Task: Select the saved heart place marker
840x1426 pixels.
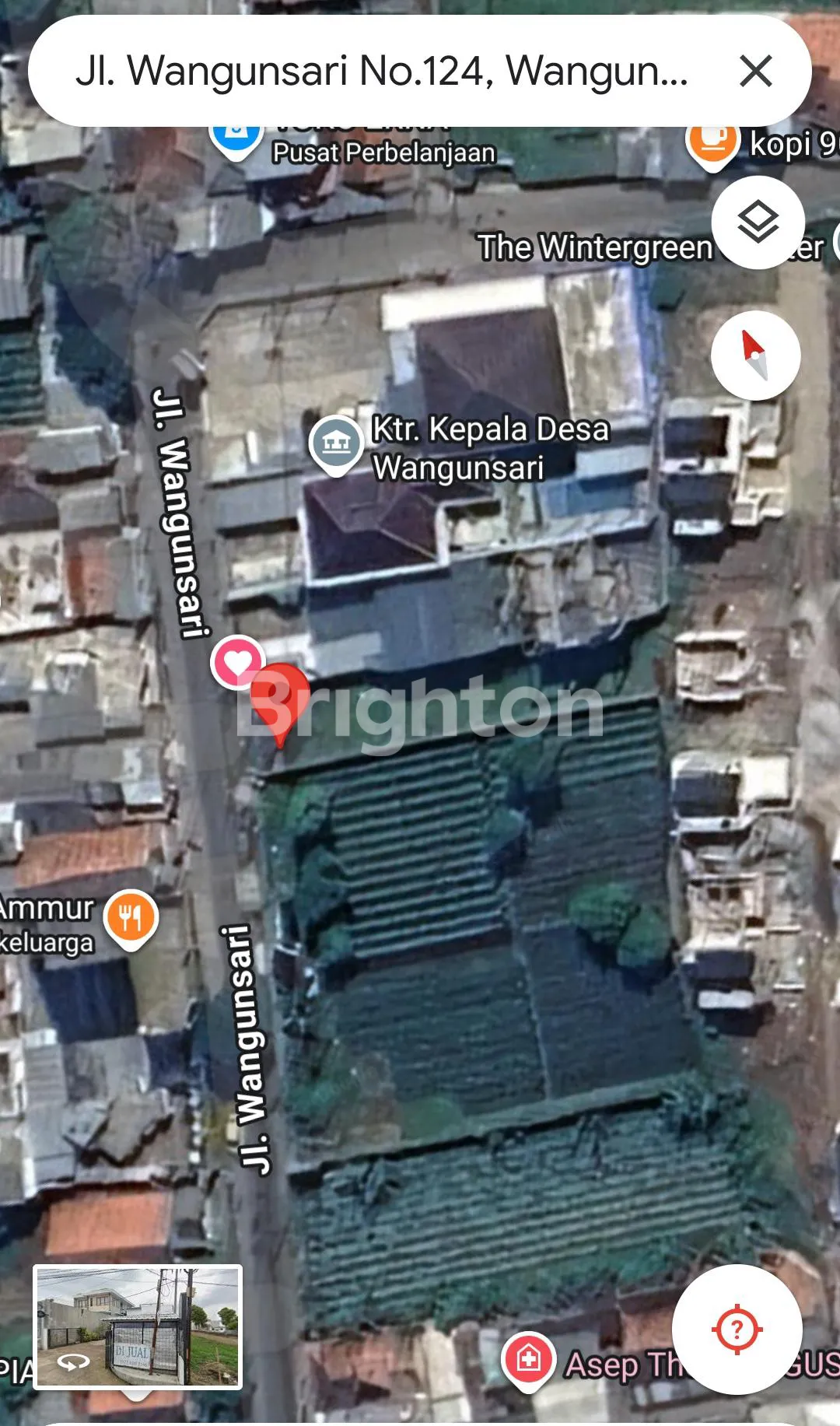Action: pyautogui.click(x=238, y=662)
